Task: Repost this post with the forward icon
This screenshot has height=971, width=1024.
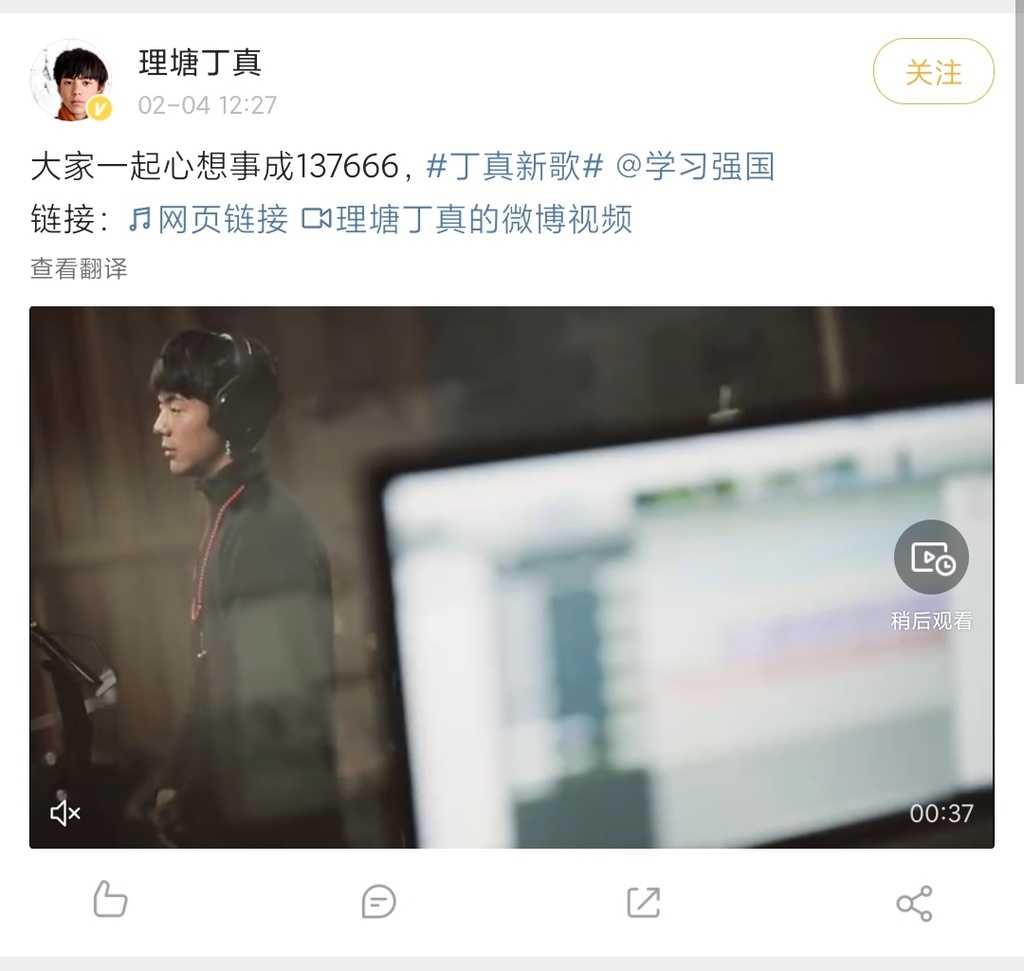Action: [x=643, y=902]
